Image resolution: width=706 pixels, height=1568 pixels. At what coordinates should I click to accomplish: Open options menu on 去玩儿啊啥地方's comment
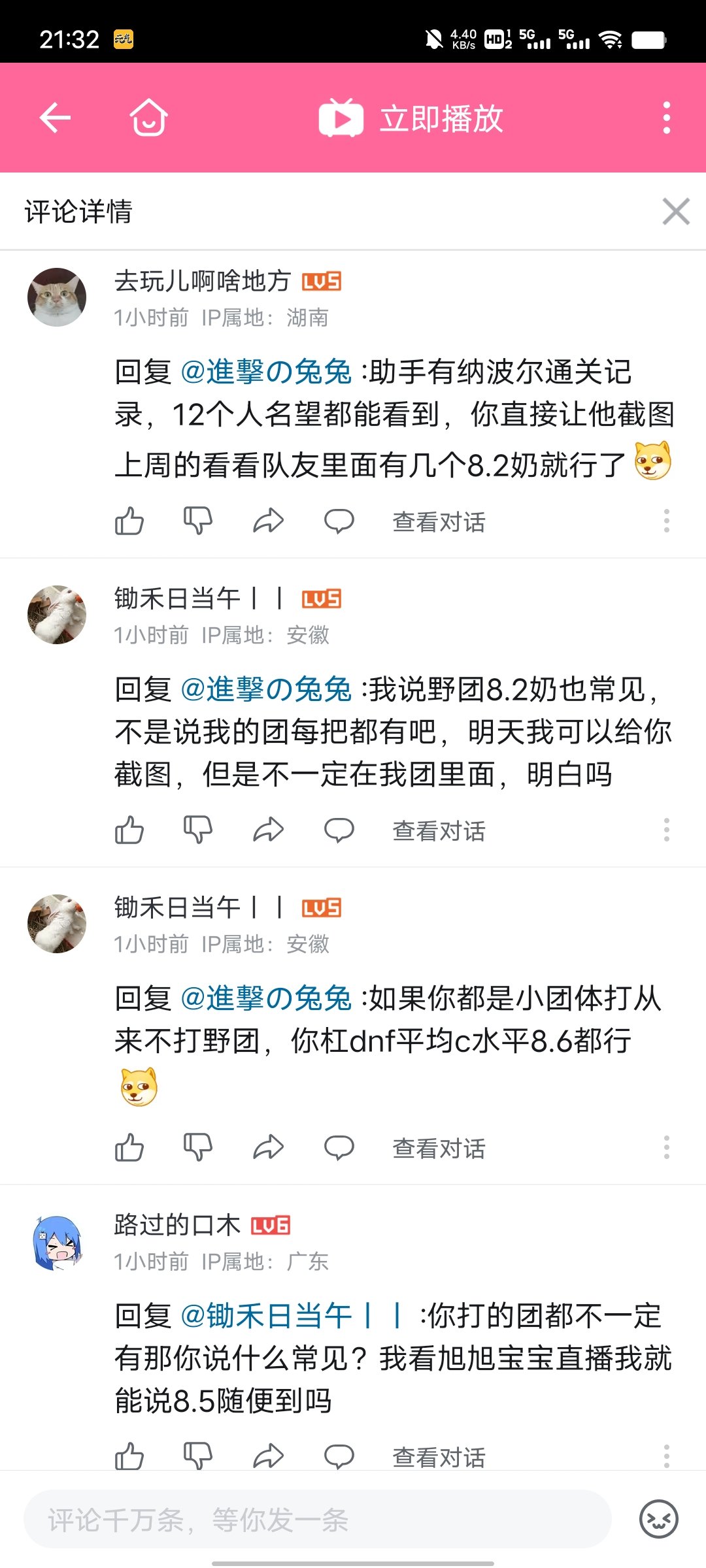click(x=665, y=521)
